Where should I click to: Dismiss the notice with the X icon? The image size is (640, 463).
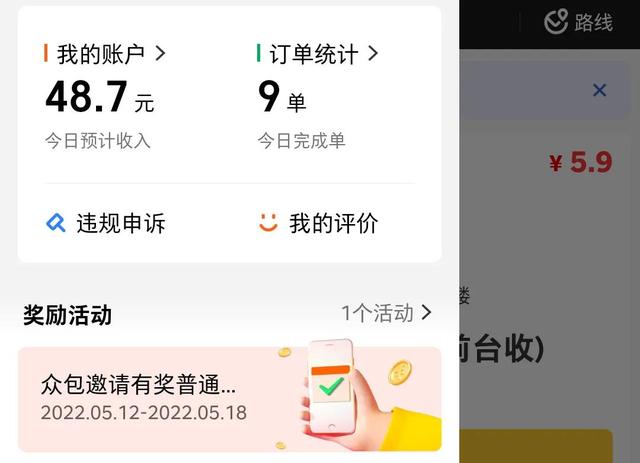tap(599, 91)
